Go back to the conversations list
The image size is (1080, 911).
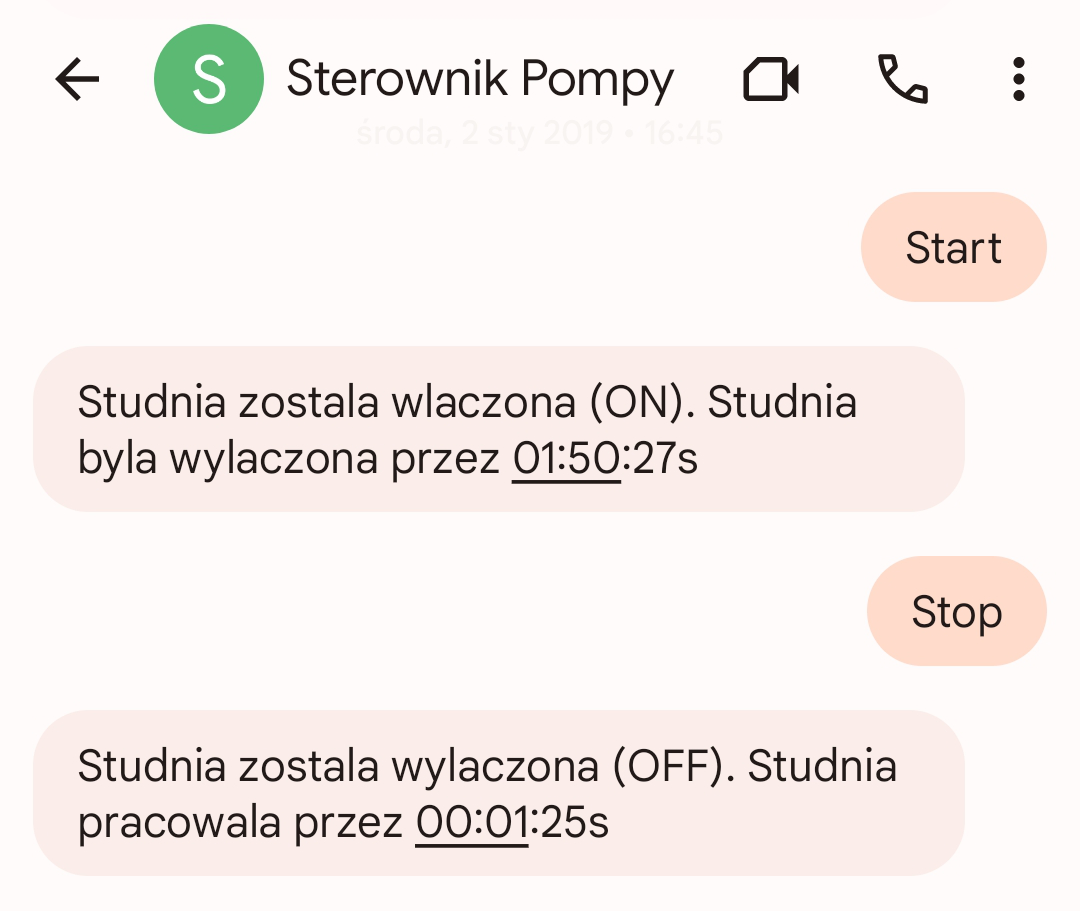77,79
